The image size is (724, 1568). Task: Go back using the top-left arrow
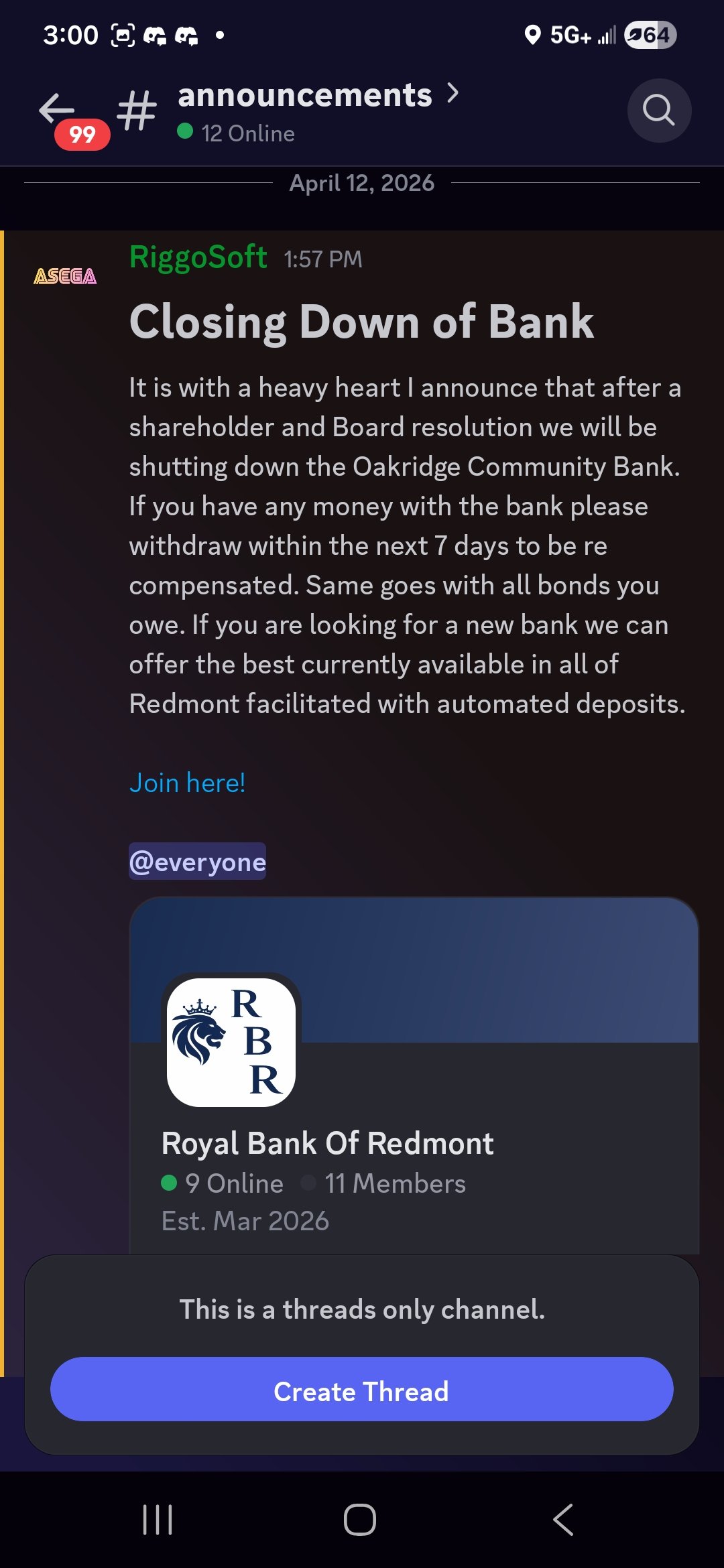pos(57,109)
